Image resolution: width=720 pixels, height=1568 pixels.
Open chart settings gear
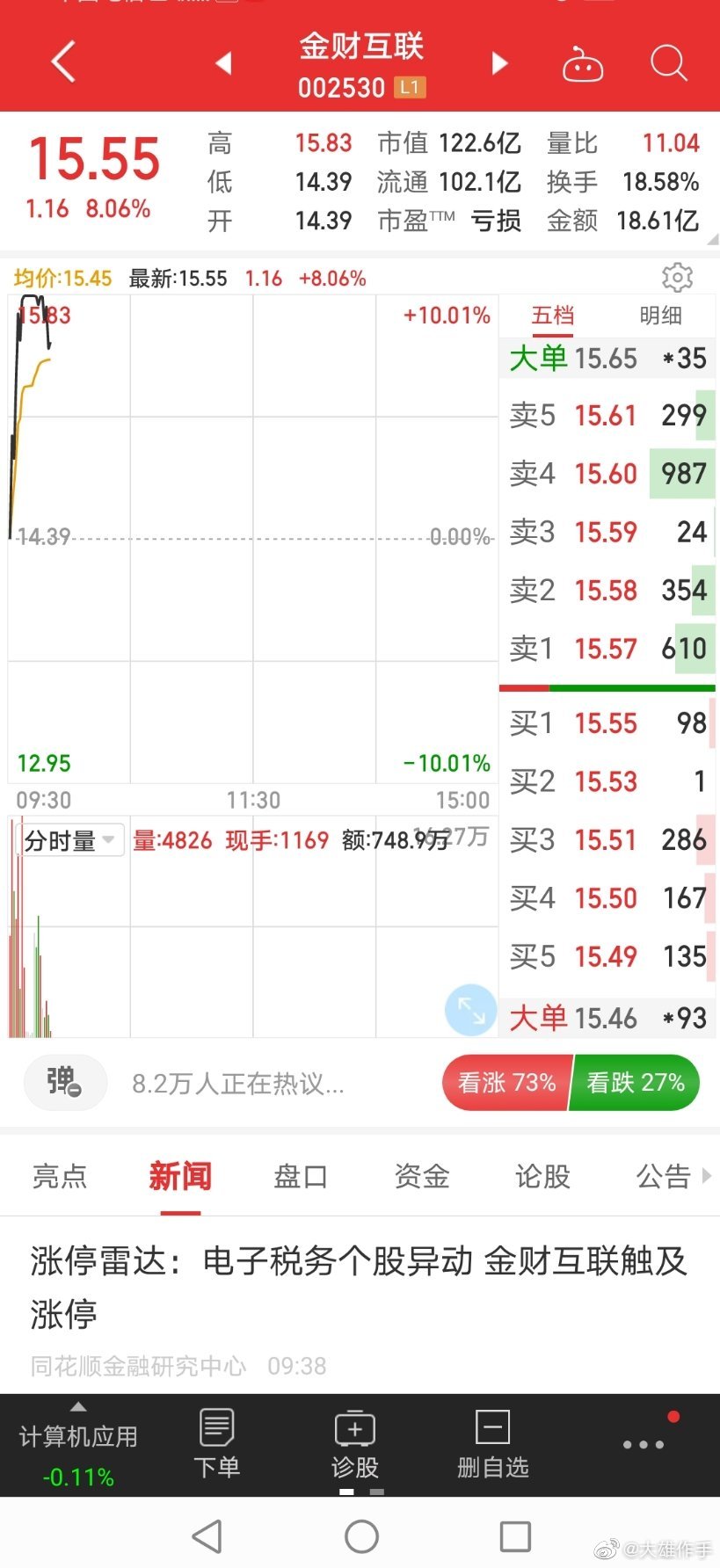coord(676,278)
